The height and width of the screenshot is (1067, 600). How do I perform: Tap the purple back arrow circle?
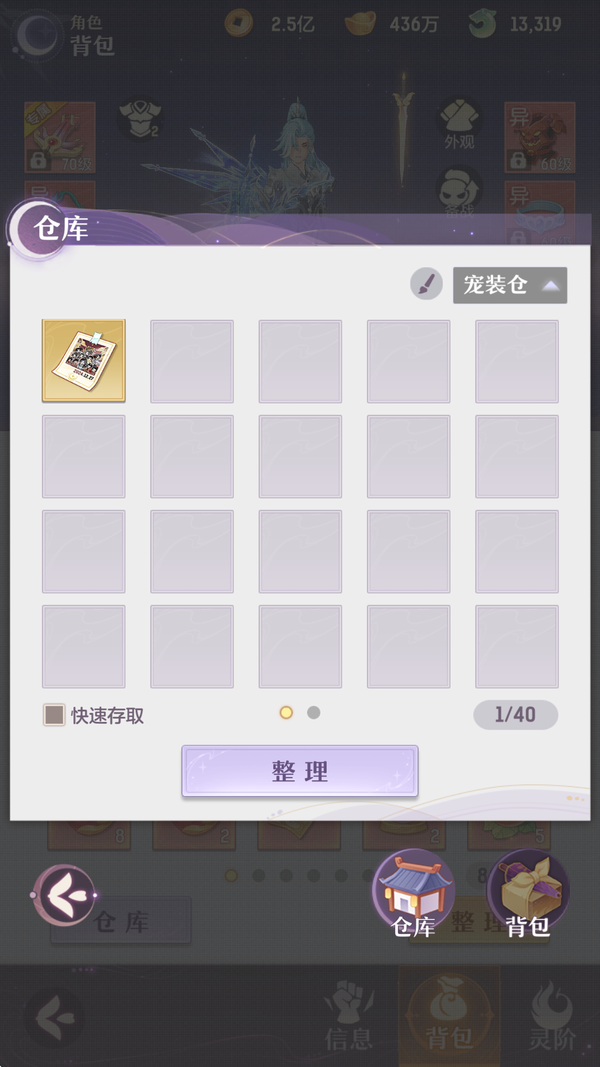[x=65, y=895]
